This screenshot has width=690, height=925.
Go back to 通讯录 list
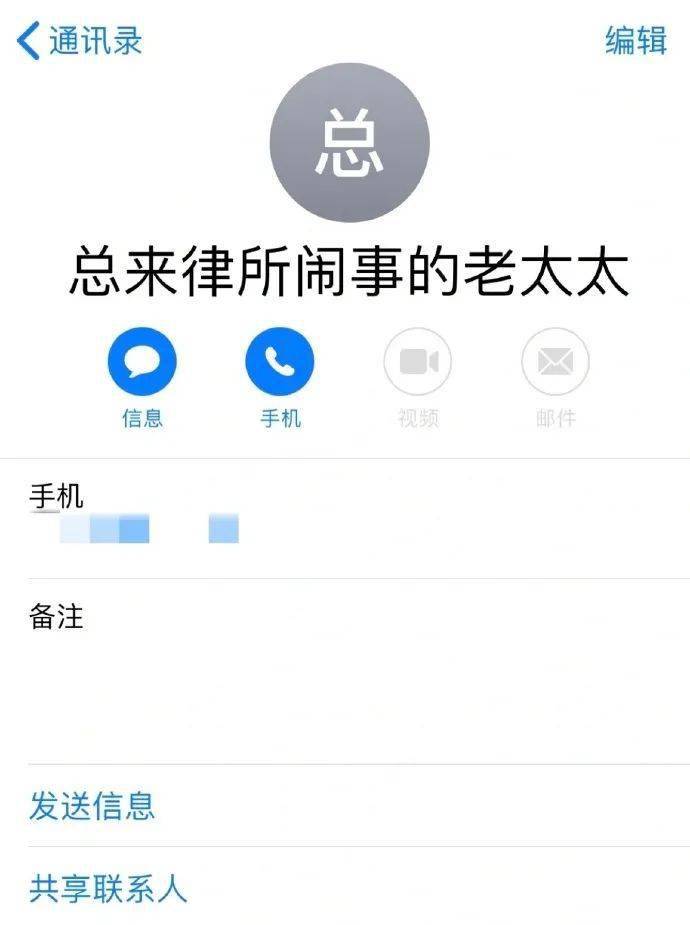[x=80, y=41]
